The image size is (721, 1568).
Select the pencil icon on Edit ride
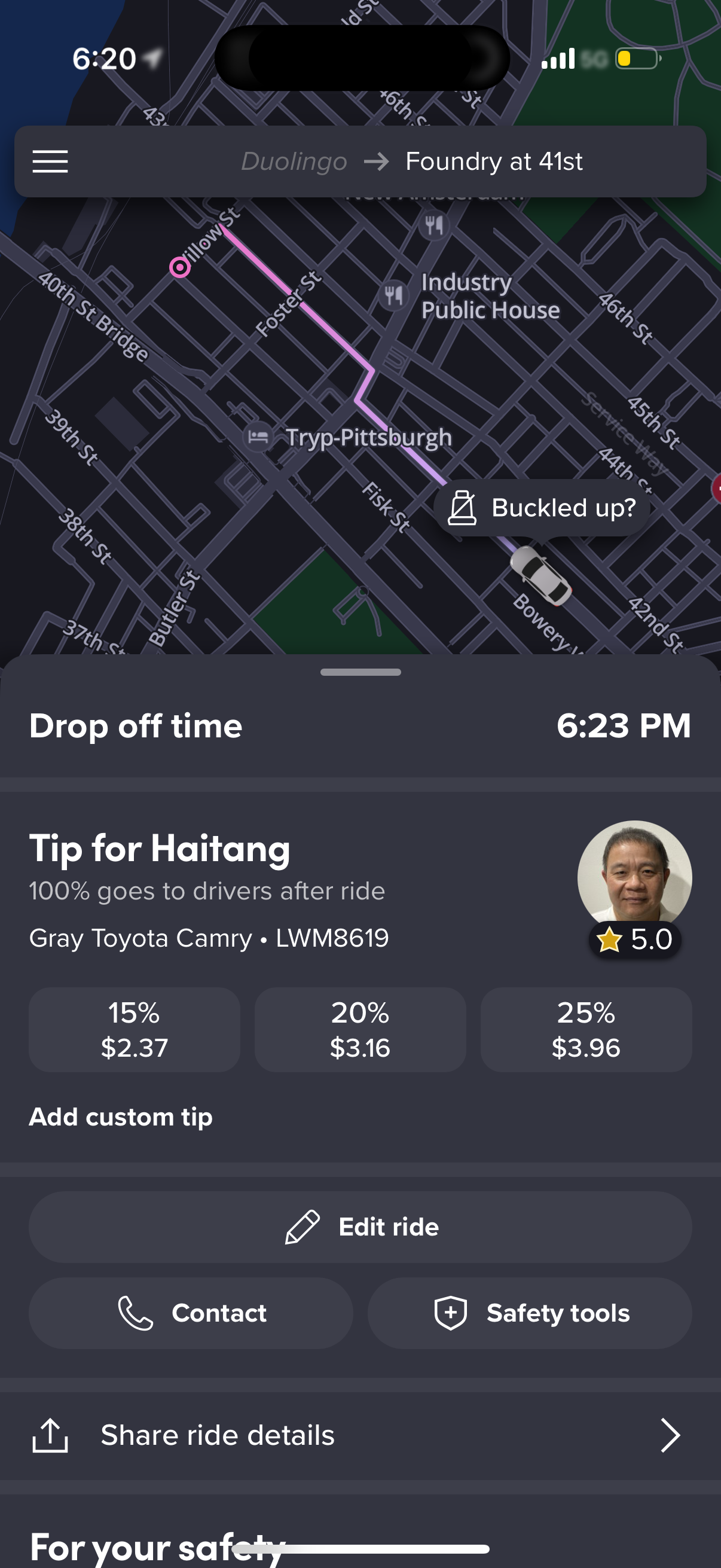pyautogui.click(x=301, y=1226)
